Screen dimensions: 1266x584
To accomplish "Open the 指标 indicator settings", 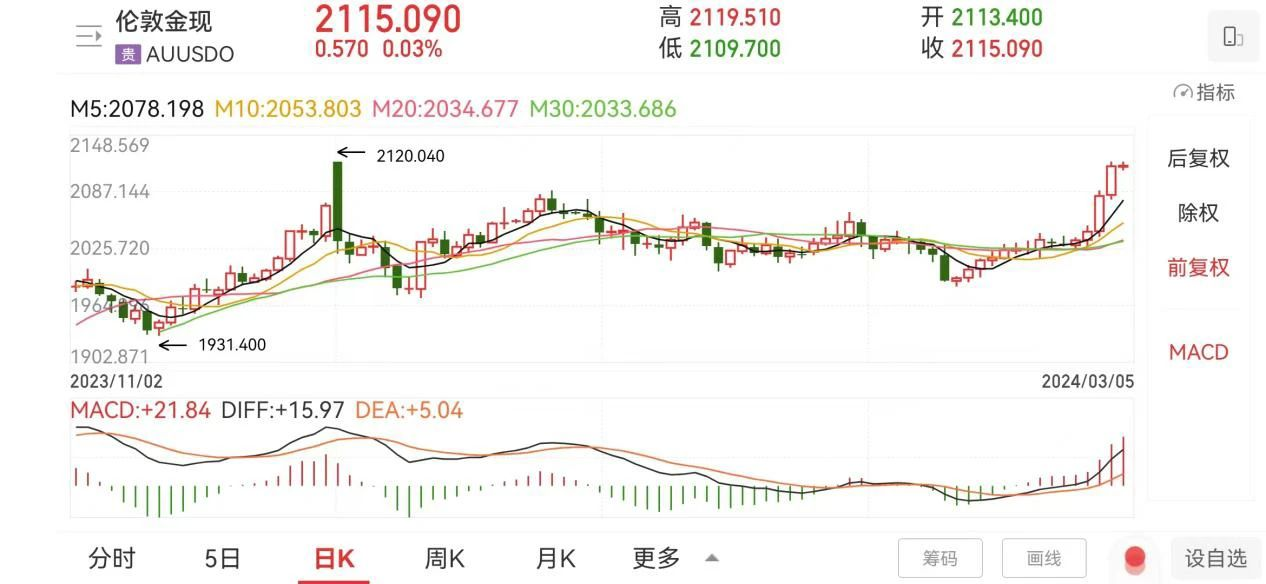I will (x=1205, y=92).
